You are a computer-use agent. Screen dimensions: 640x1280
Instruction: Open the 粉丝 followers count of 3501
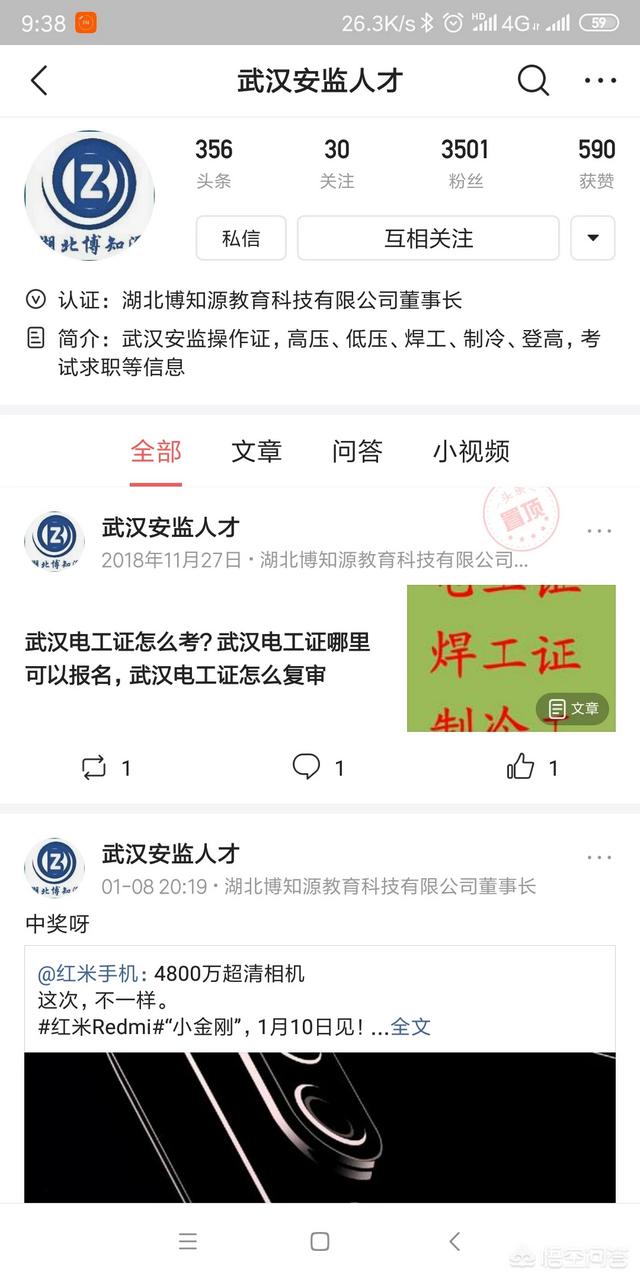(464, 163)
